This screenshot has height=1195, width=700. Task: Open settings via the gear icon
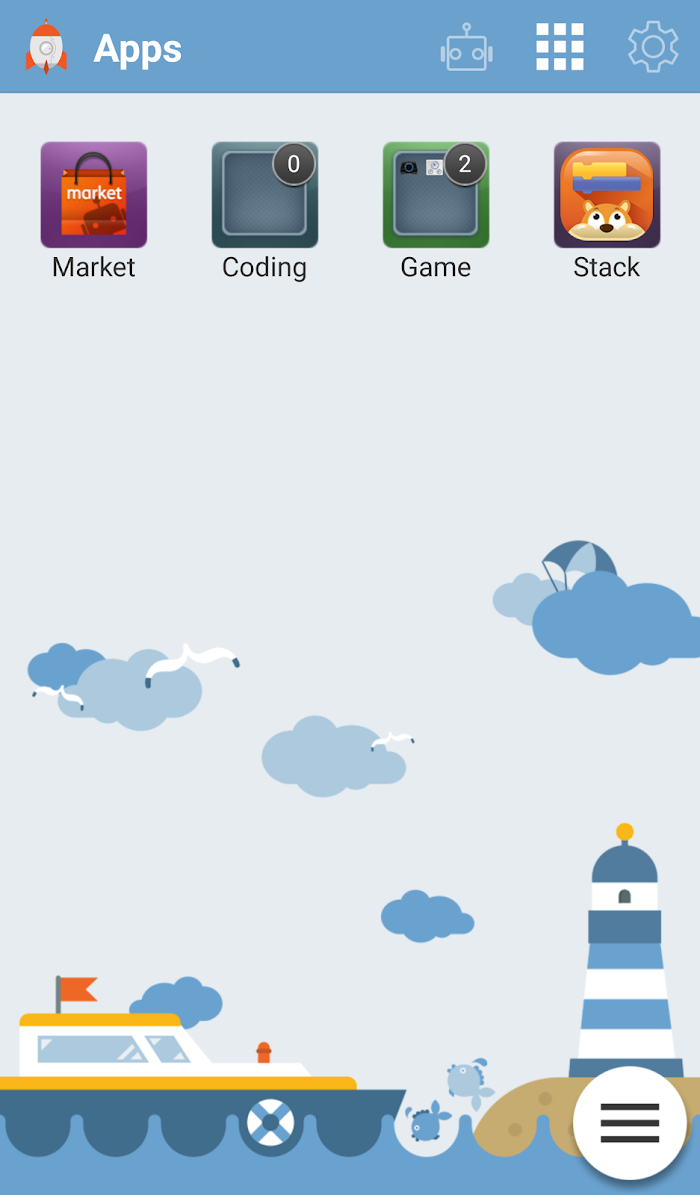click(653, 47)
